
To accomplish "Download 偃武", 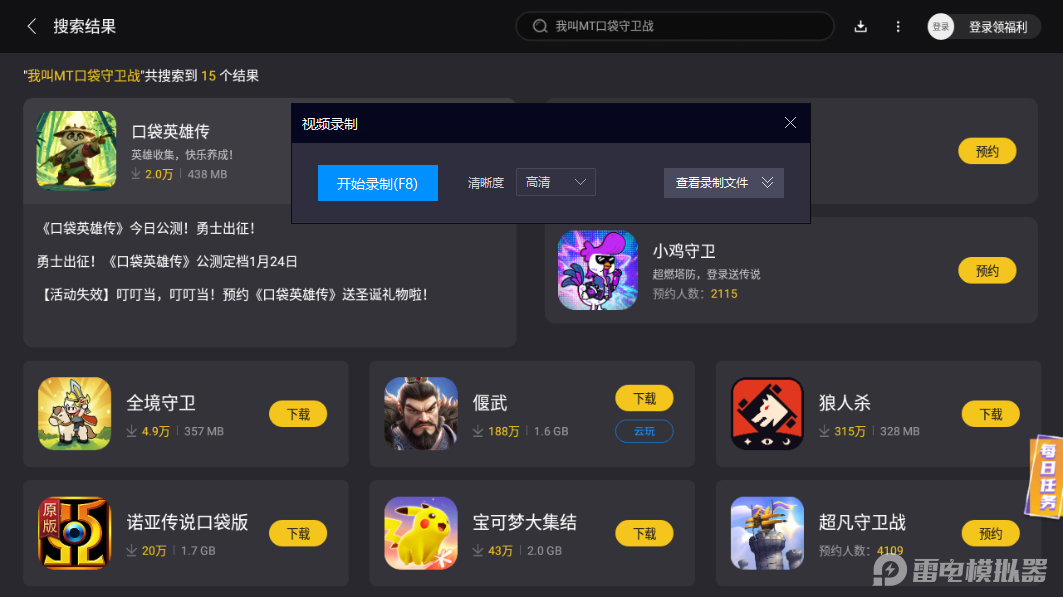I will tap(644, 398).
